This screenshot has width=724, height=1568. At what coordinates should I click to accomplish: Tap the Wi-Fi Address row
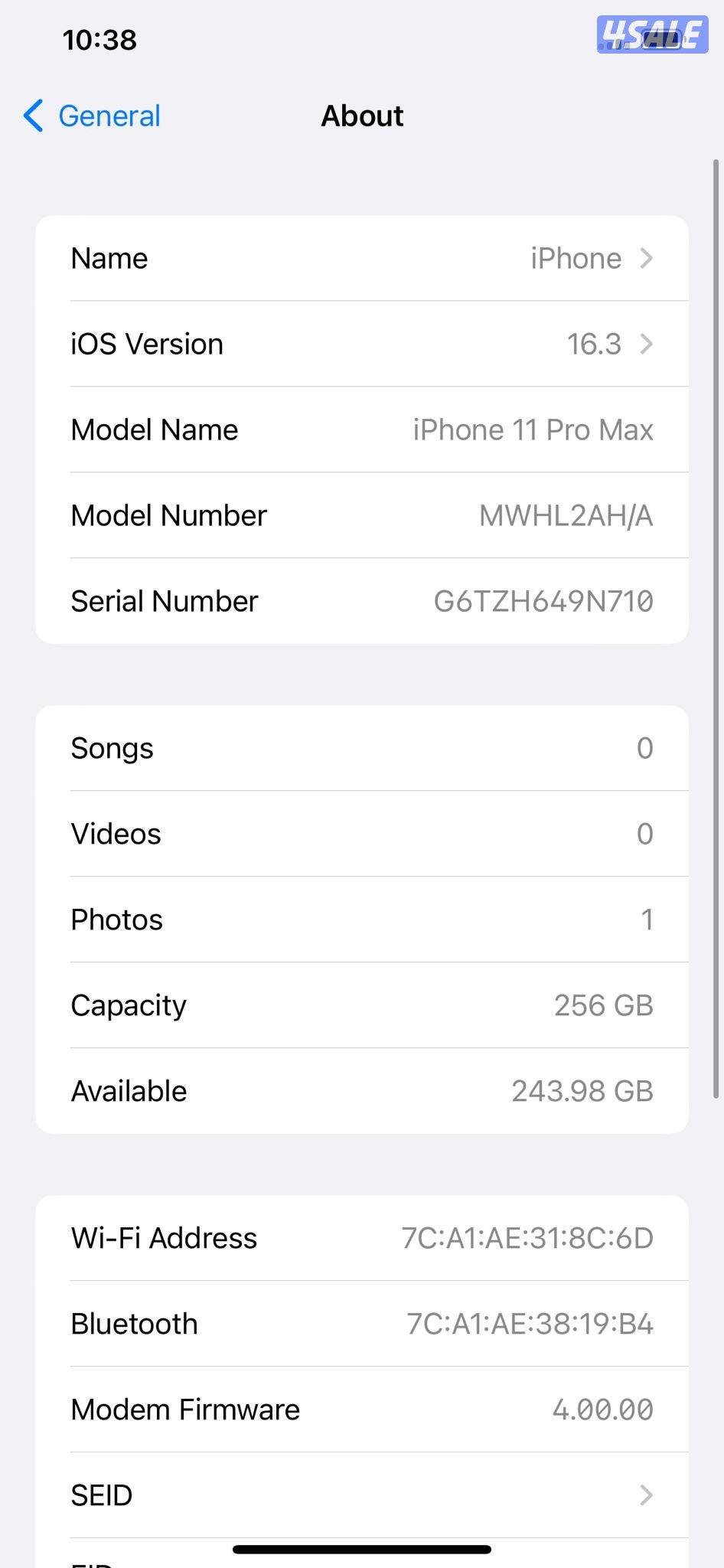362,1237
